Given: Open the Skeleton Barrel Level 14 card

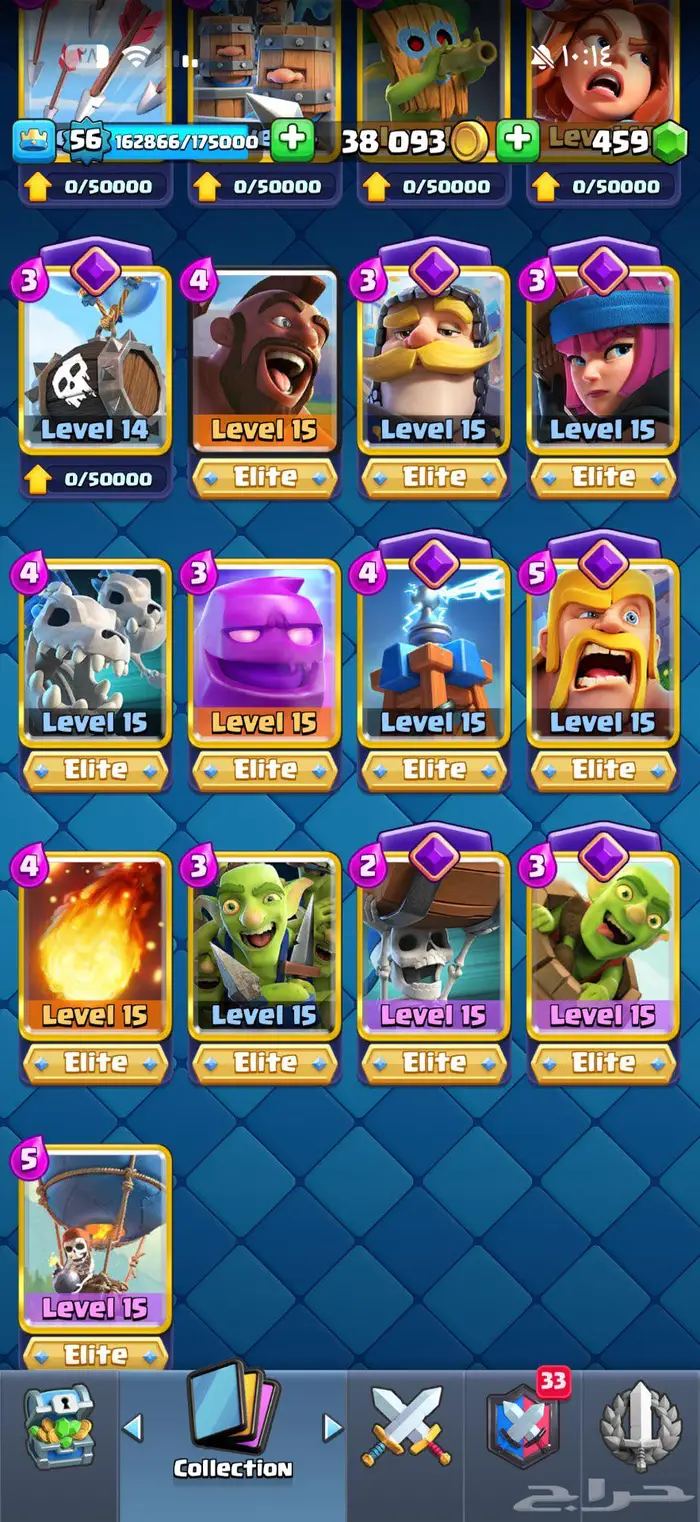Looking at the screenshot, I should tap(95, 361).
